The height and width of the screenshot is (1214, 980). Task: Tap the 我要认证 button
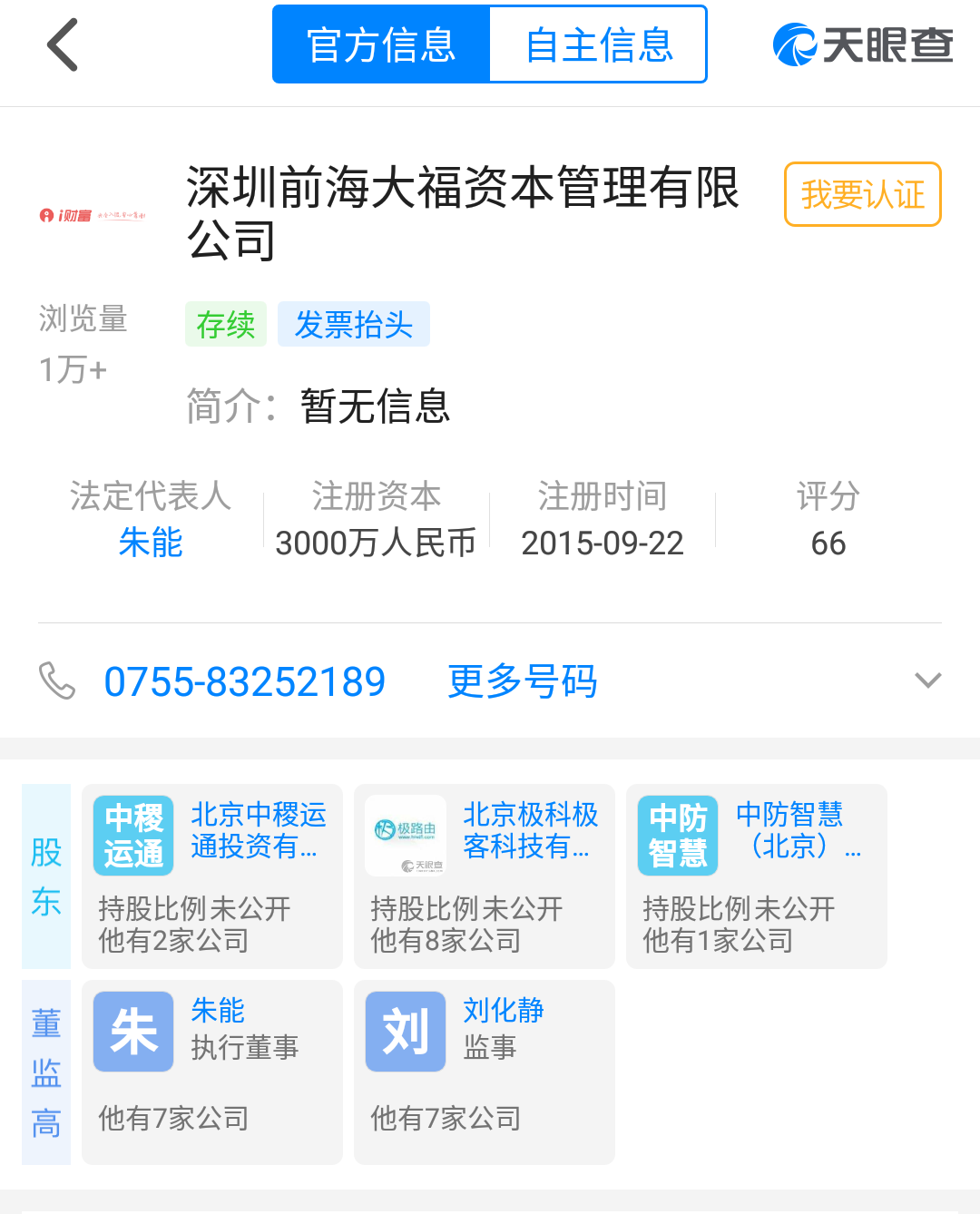(862, 194)
